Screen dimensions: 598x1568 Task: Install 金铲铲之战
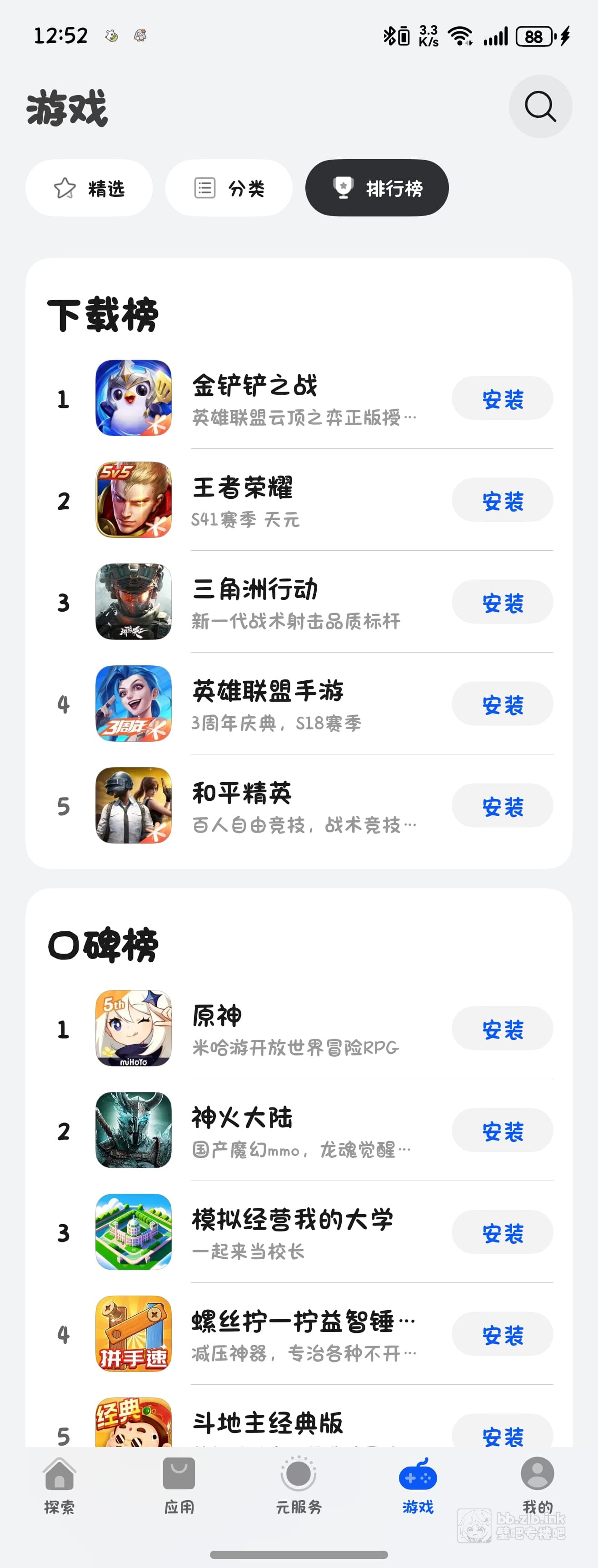pyautogui.click(x=502, y=399)
